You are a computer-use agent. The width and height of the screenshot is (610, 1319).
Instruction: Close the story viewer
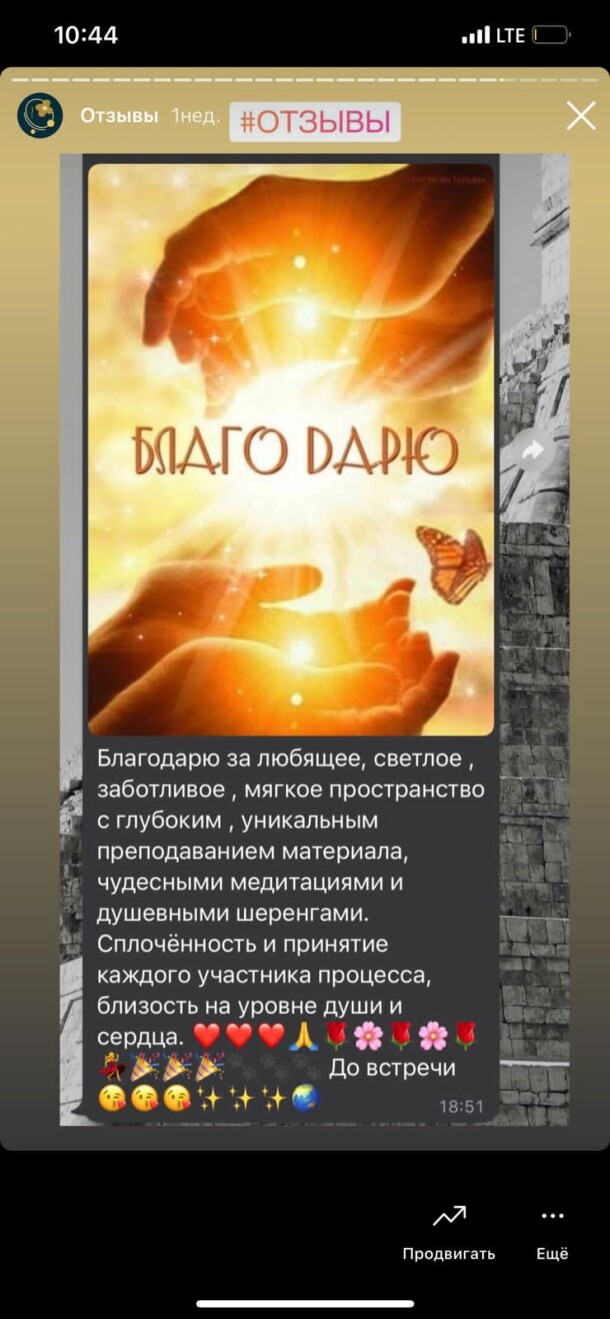click(580, 117)
